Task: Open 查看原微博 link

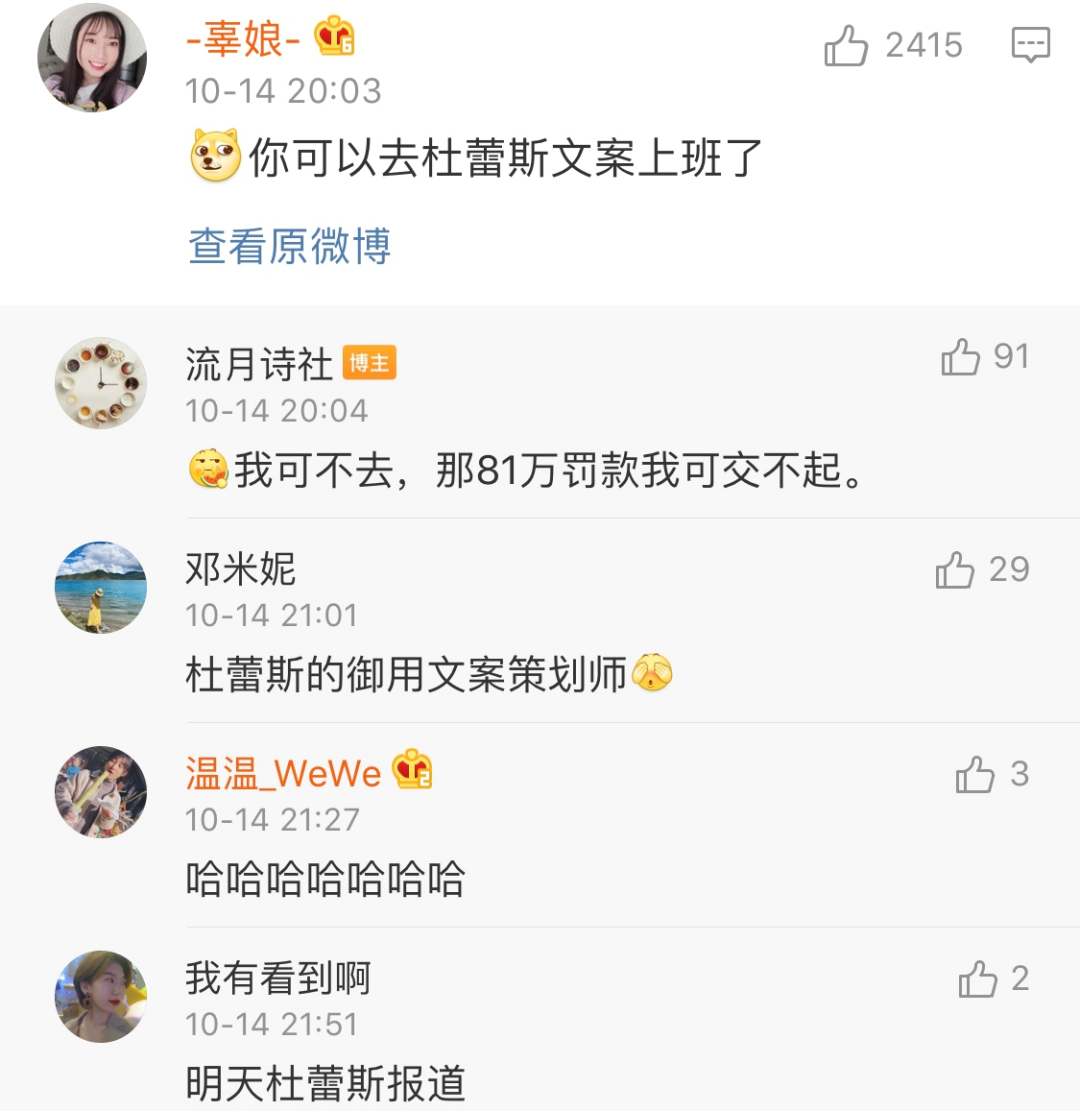Action: (289, 246)
